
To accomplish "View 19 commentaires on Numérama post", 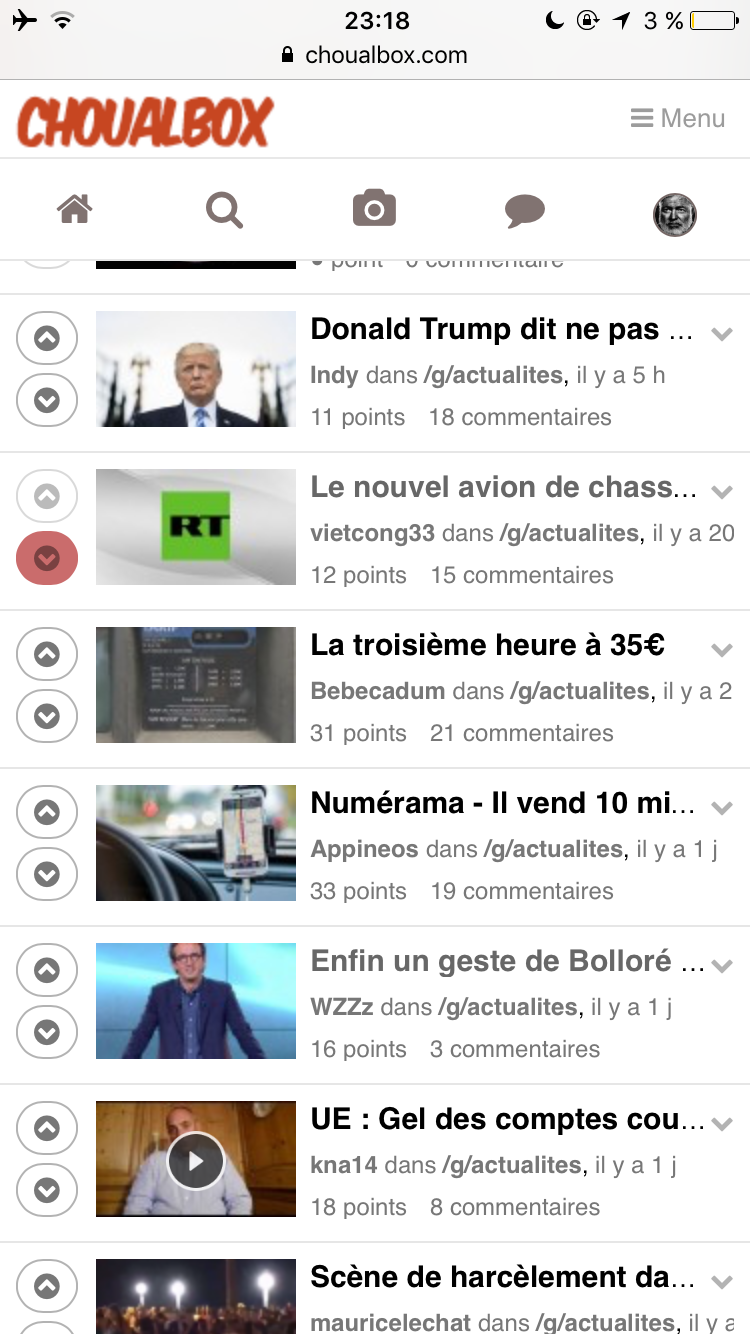I will [522, 891].
